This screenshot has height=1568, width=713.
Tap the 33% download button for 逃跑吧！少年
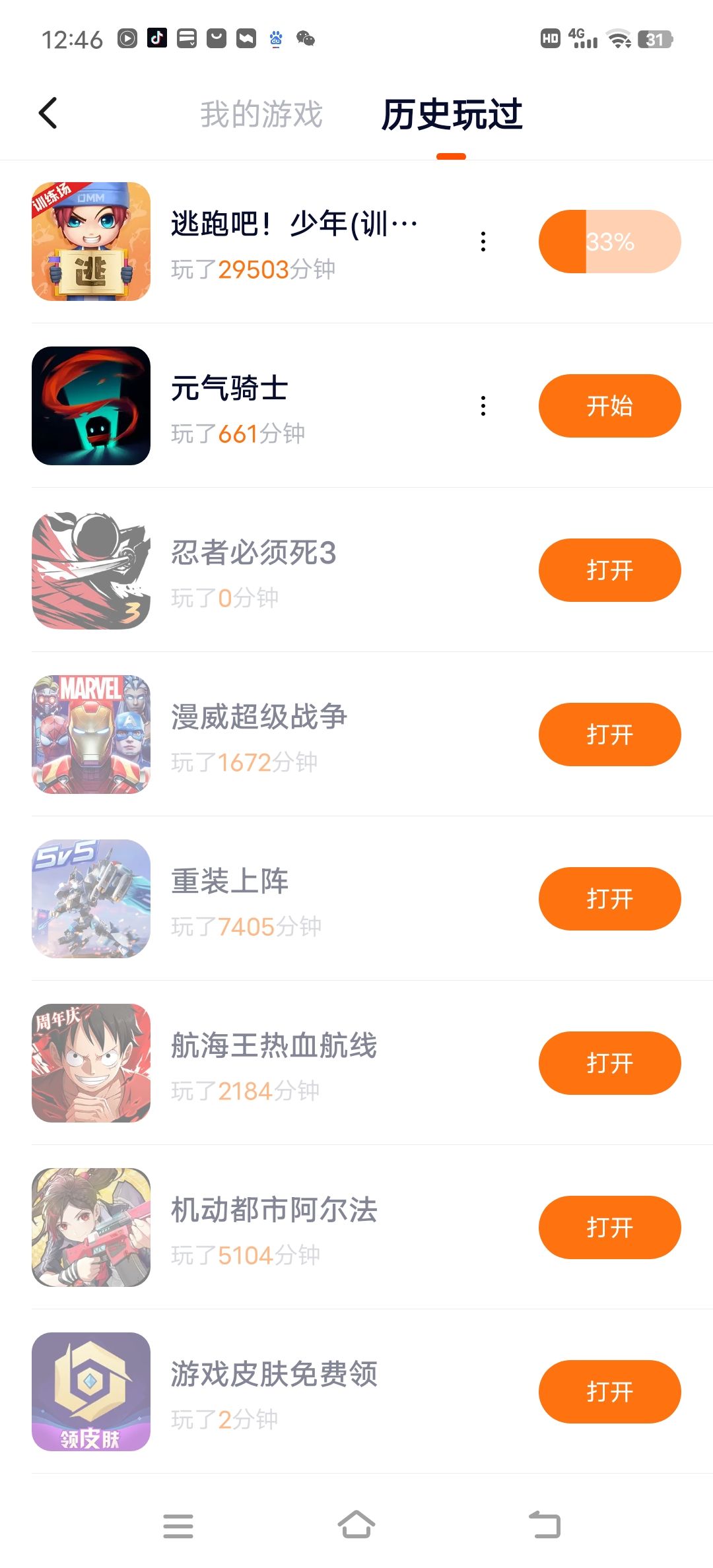(x=609, y=242)
